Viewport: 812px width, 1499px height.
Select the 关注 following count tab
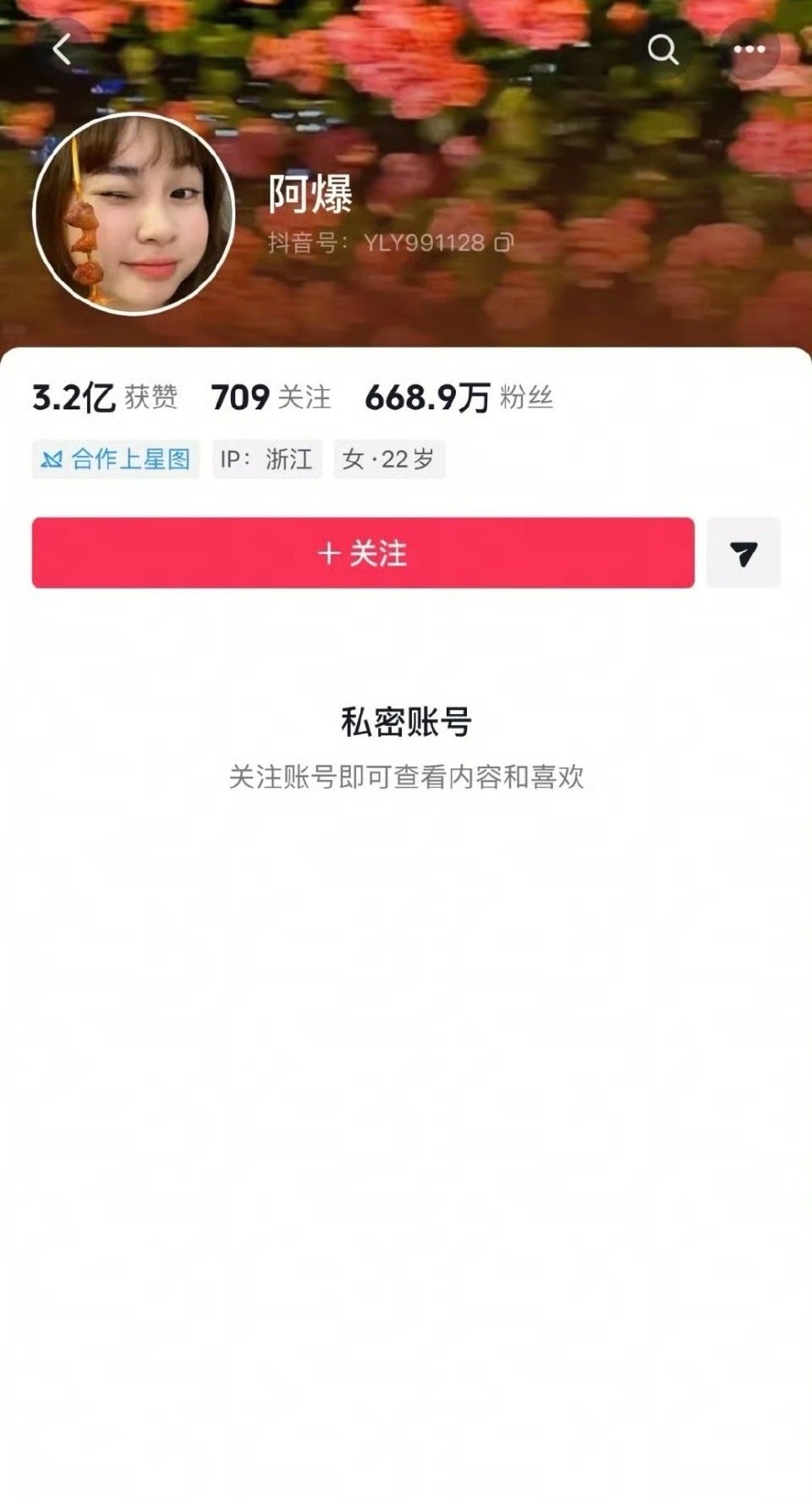tap(271, 398)
